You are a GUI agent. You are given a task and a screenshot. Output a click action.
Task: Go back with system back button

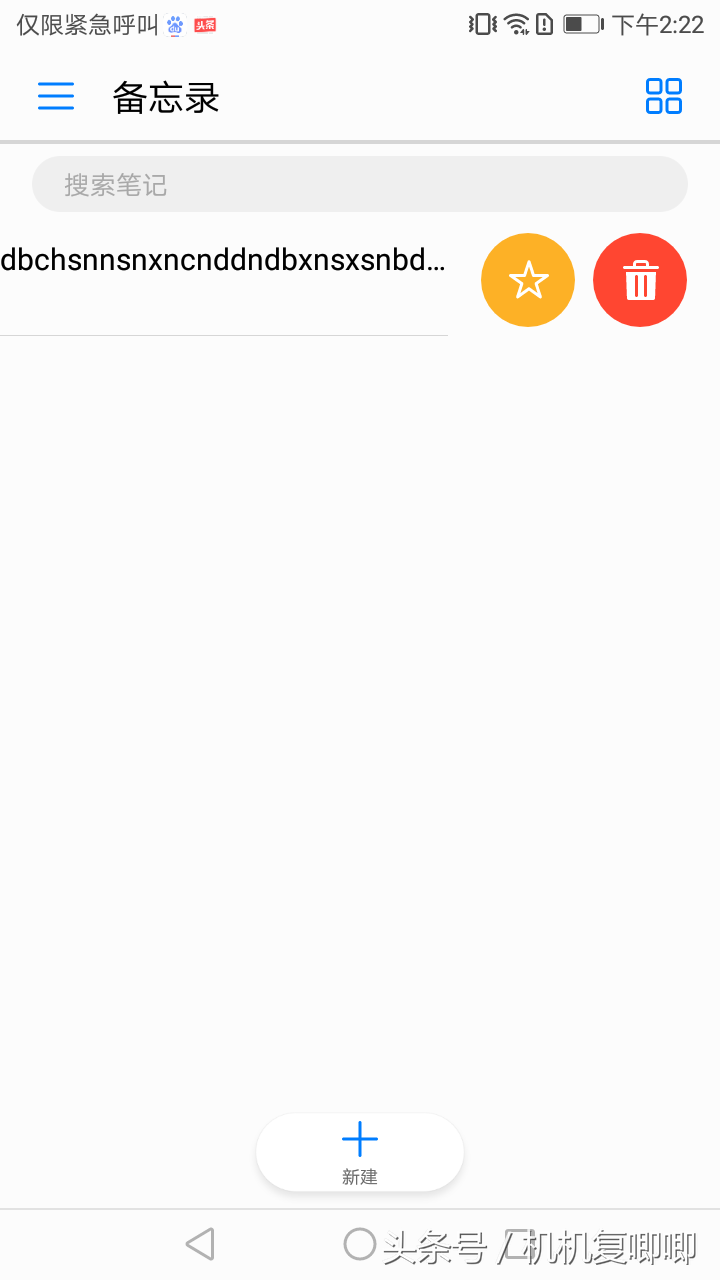coord(200,1244)
